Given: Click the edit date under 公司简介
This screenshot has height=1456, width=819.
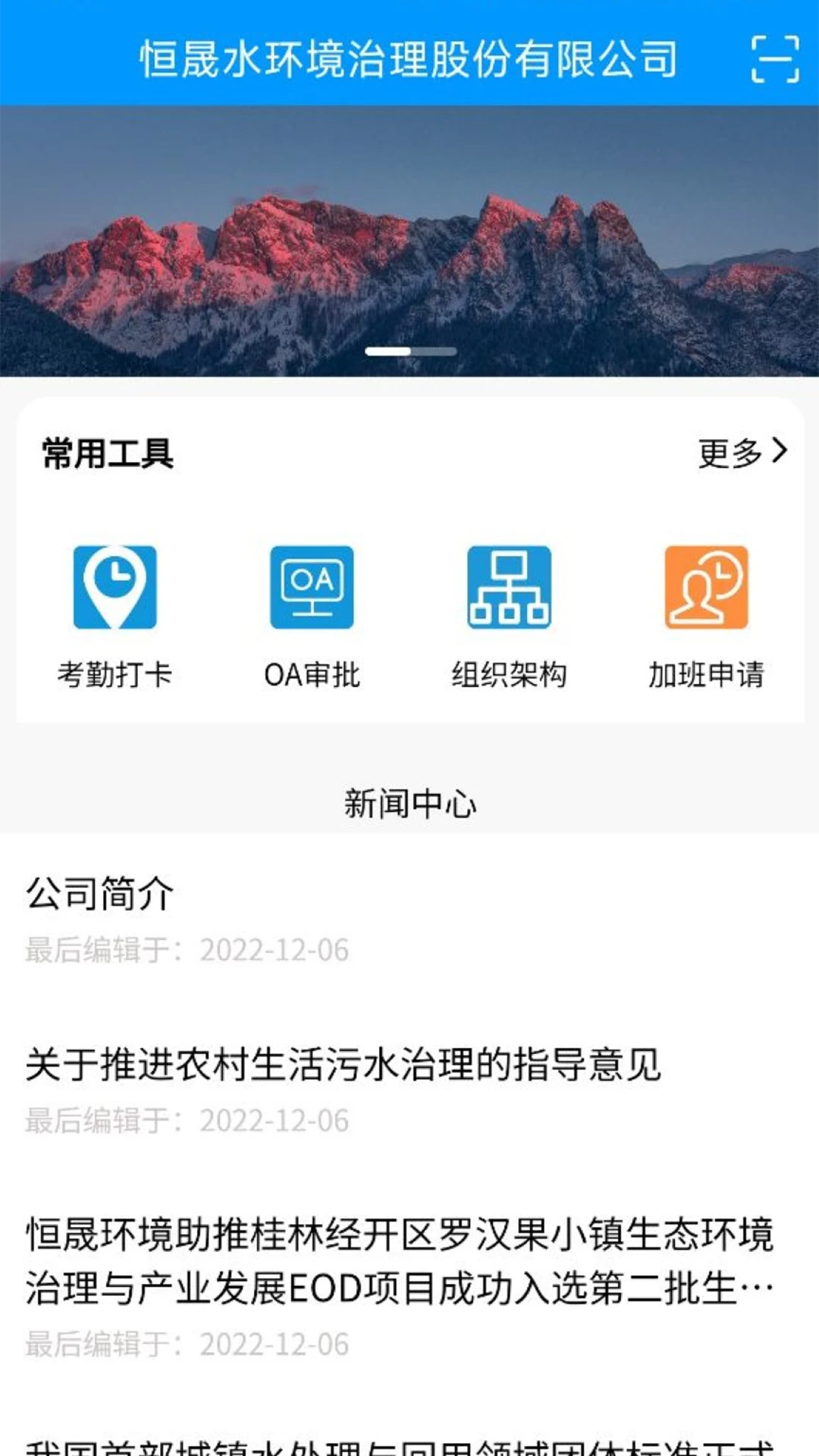Looking at the screenshot, I should click(187, 949).
